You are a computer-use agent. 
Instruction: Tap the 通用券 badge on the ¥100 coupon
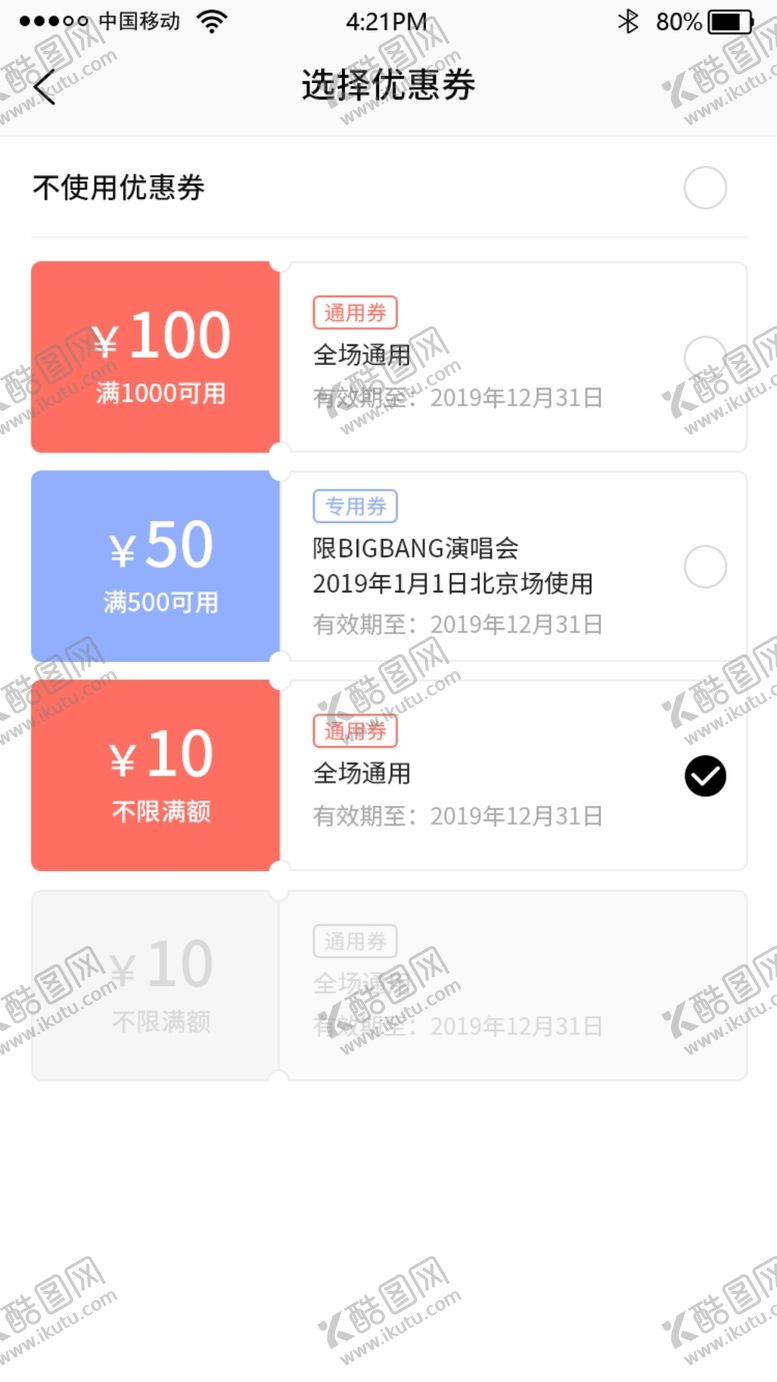(355, 312)
